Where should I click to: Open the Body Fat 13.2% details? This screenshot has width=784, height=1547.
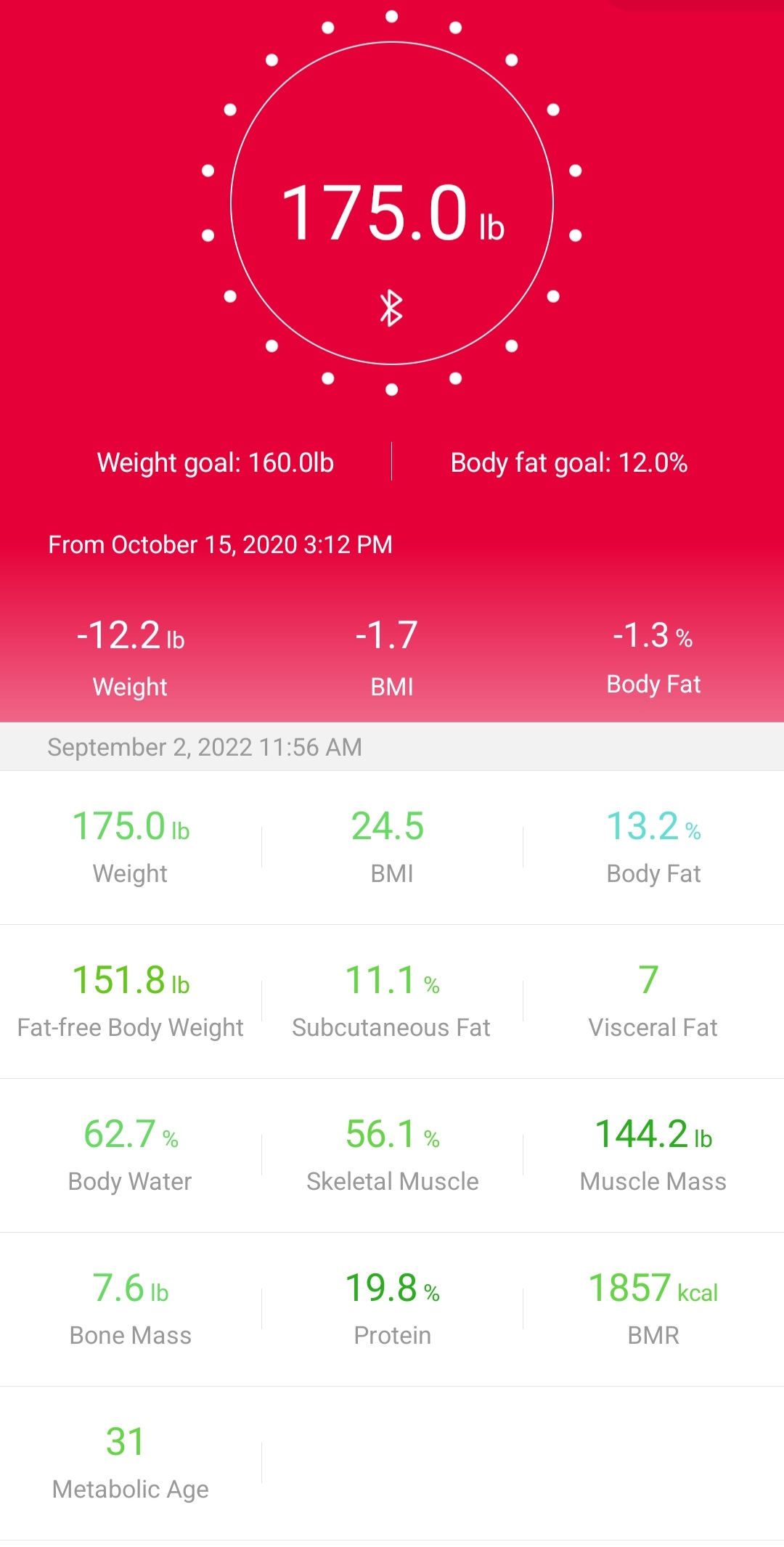(653, 847)
